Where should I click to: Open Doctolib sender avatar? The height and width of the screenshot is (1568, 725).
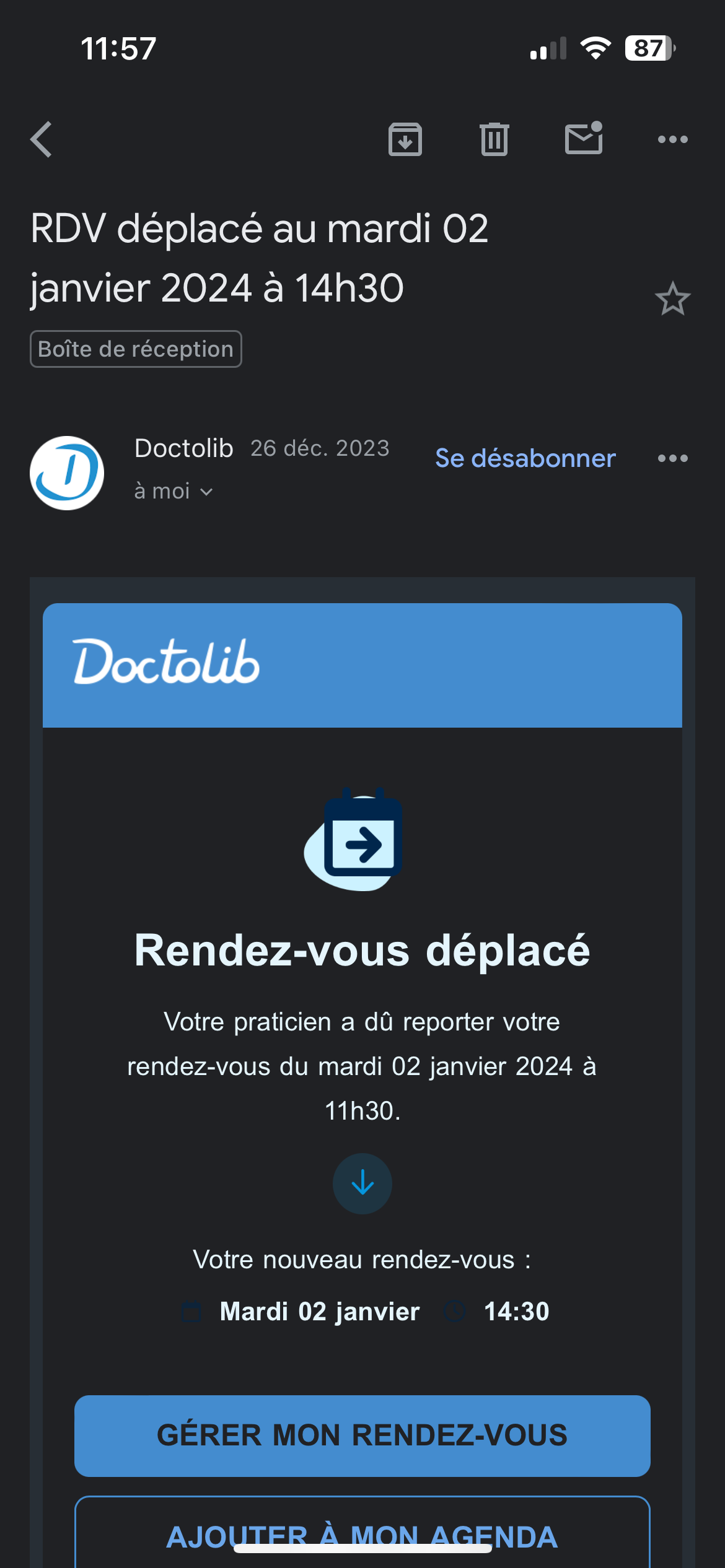coord(67,473)
